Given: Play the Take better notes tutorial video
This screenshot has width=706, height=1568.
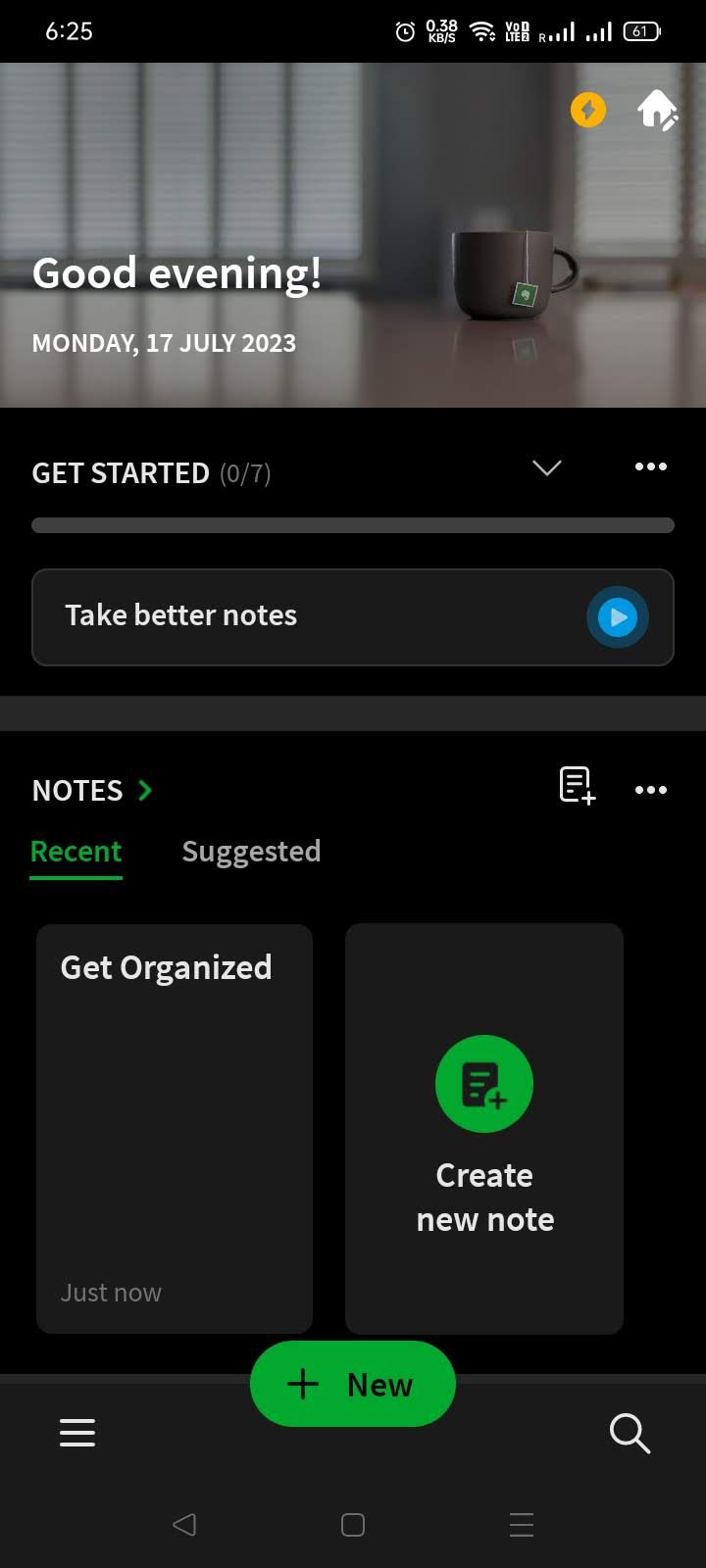Looking at the screenshot, I should pyautogui.click(x=617, y=616).
